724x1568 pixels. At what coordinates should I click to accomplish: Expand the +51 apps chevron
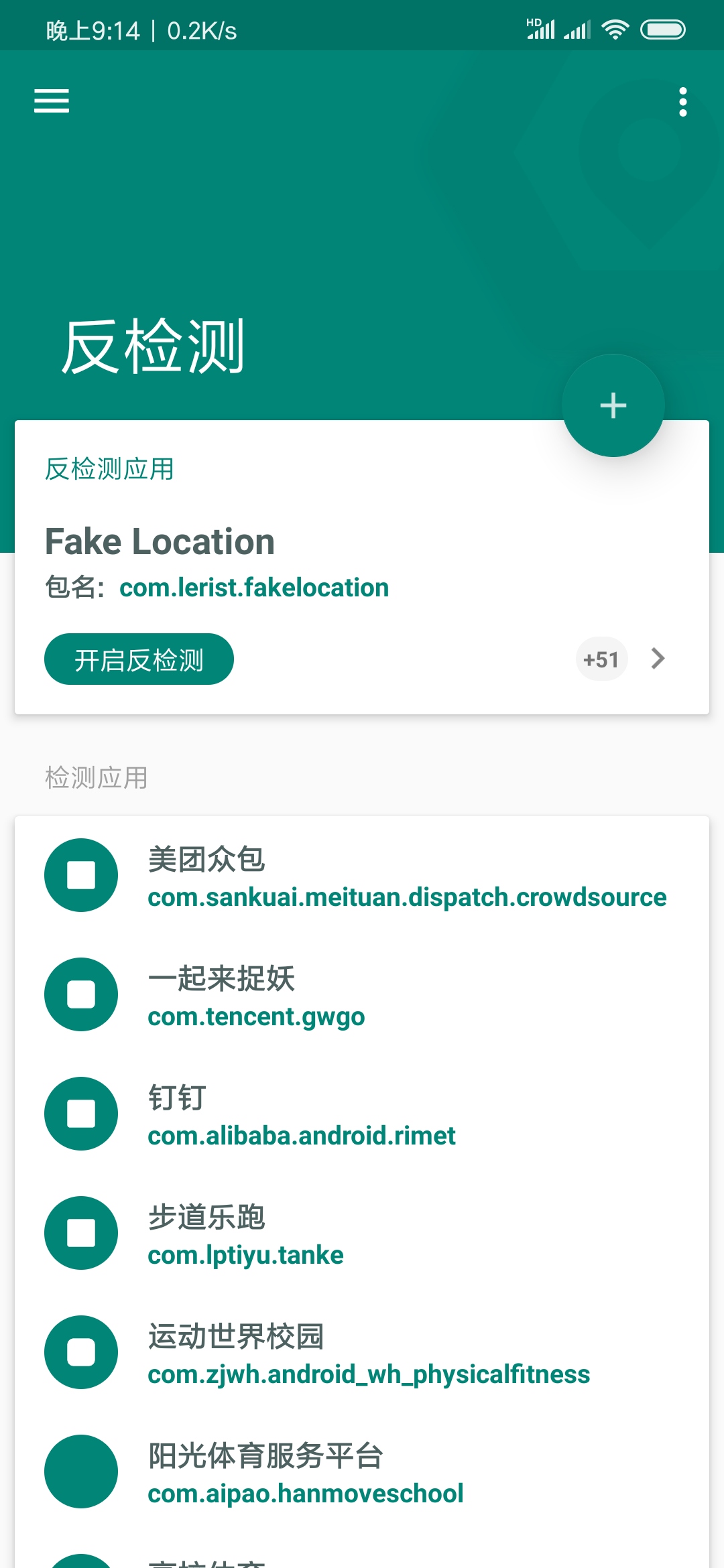(x=658, y=659)
